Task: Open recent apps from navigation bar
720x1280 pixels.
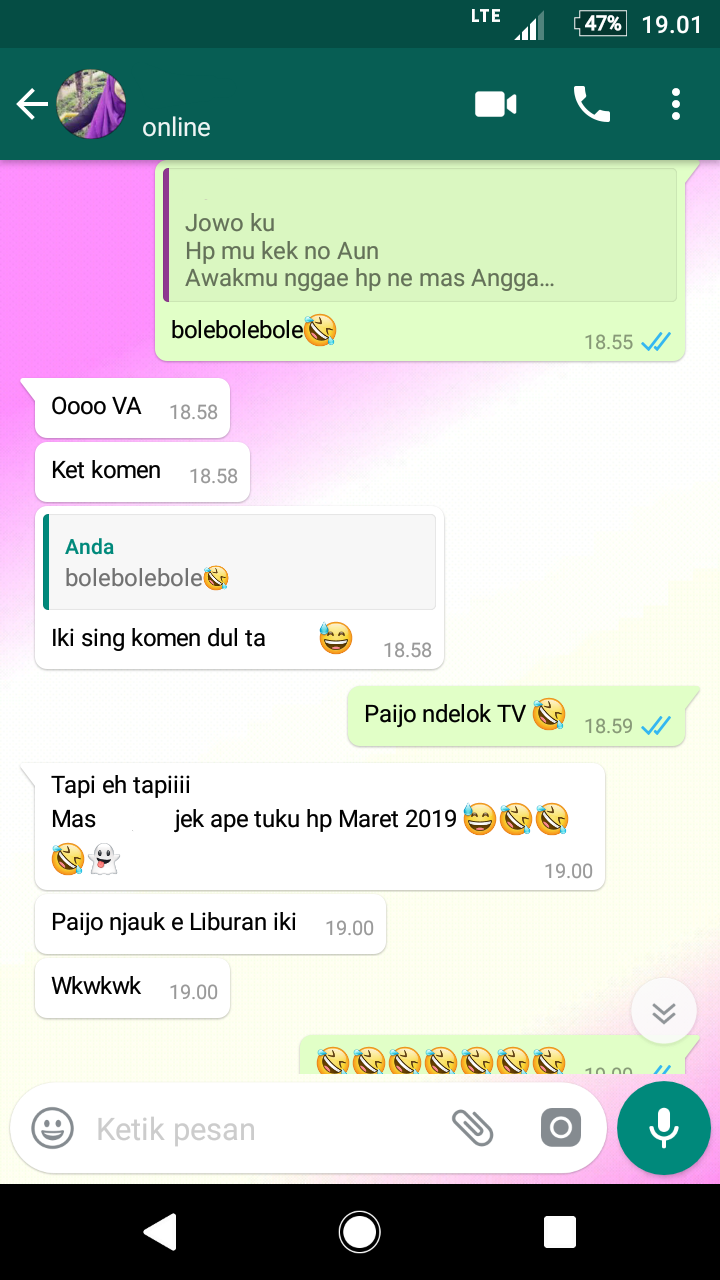Action: (559, 1232)
